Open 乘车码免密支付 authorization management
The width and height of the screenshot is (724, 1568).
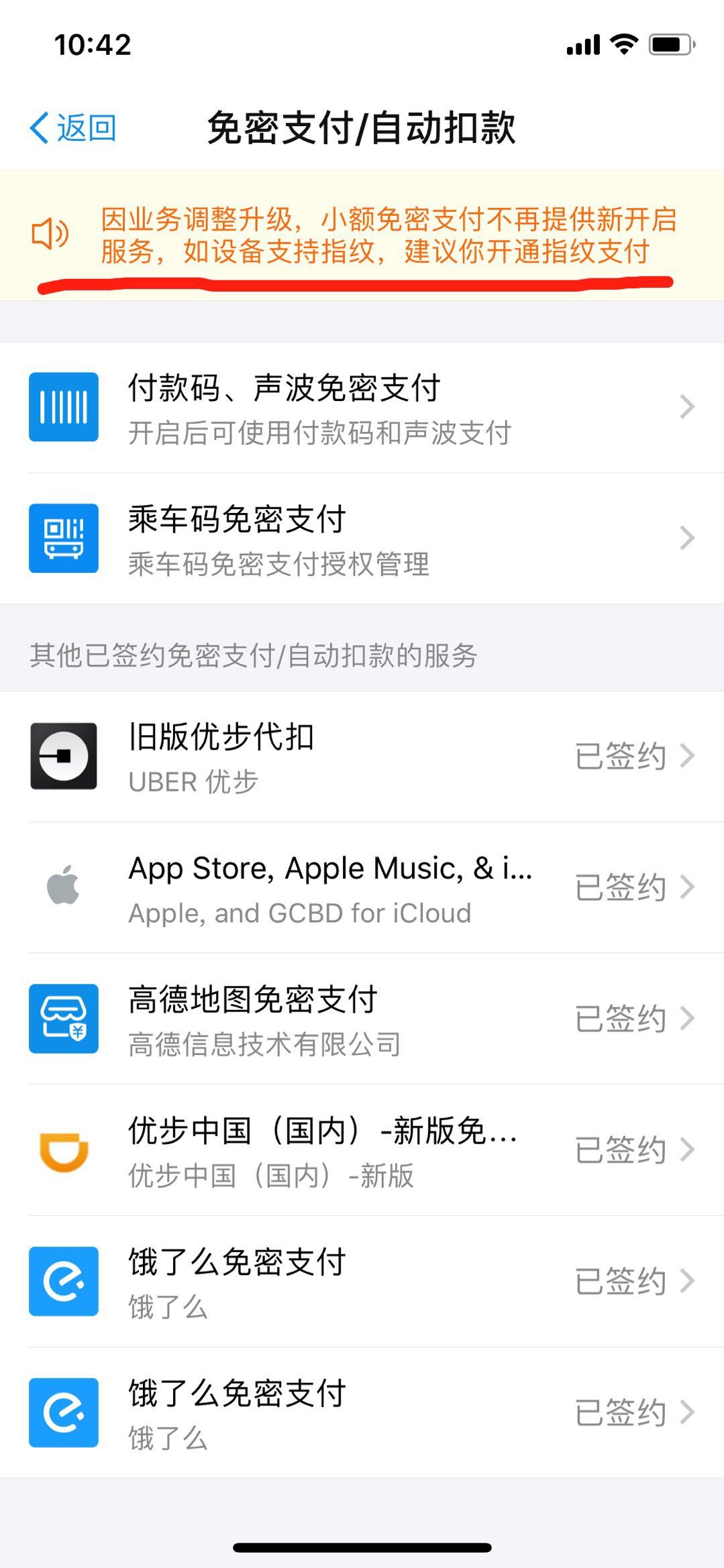click(x=361, y=539)
